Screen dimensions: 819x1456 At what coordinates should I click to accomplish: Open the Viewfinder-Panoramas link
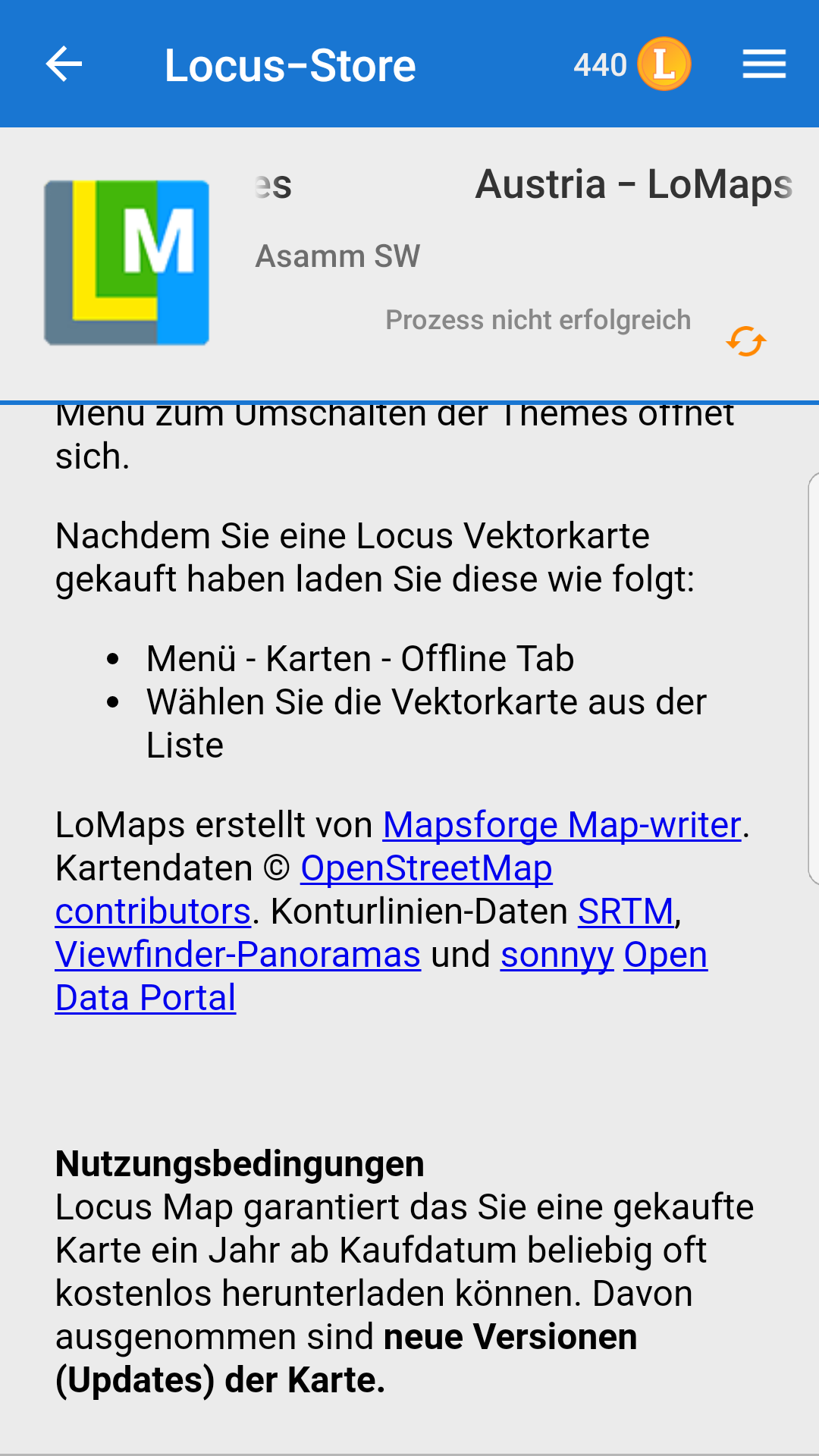pos(237,955)
